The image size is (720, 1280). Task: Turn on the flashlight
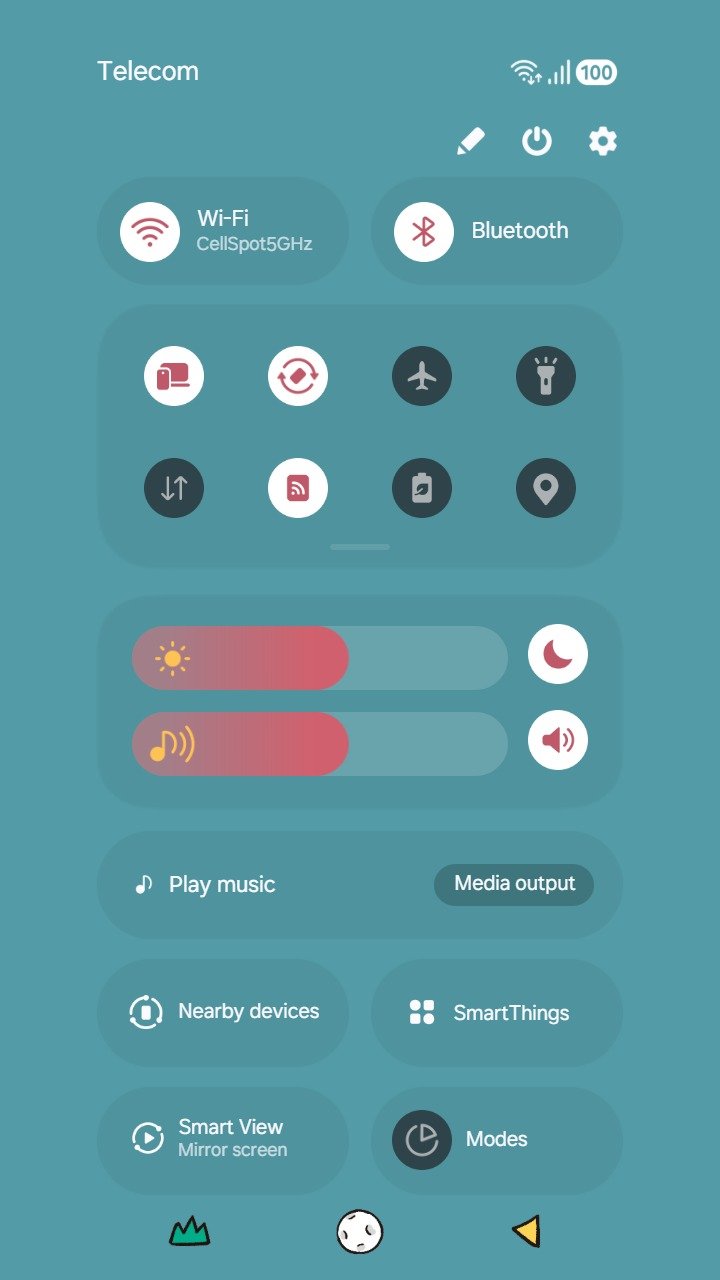[x=546, y=376]
